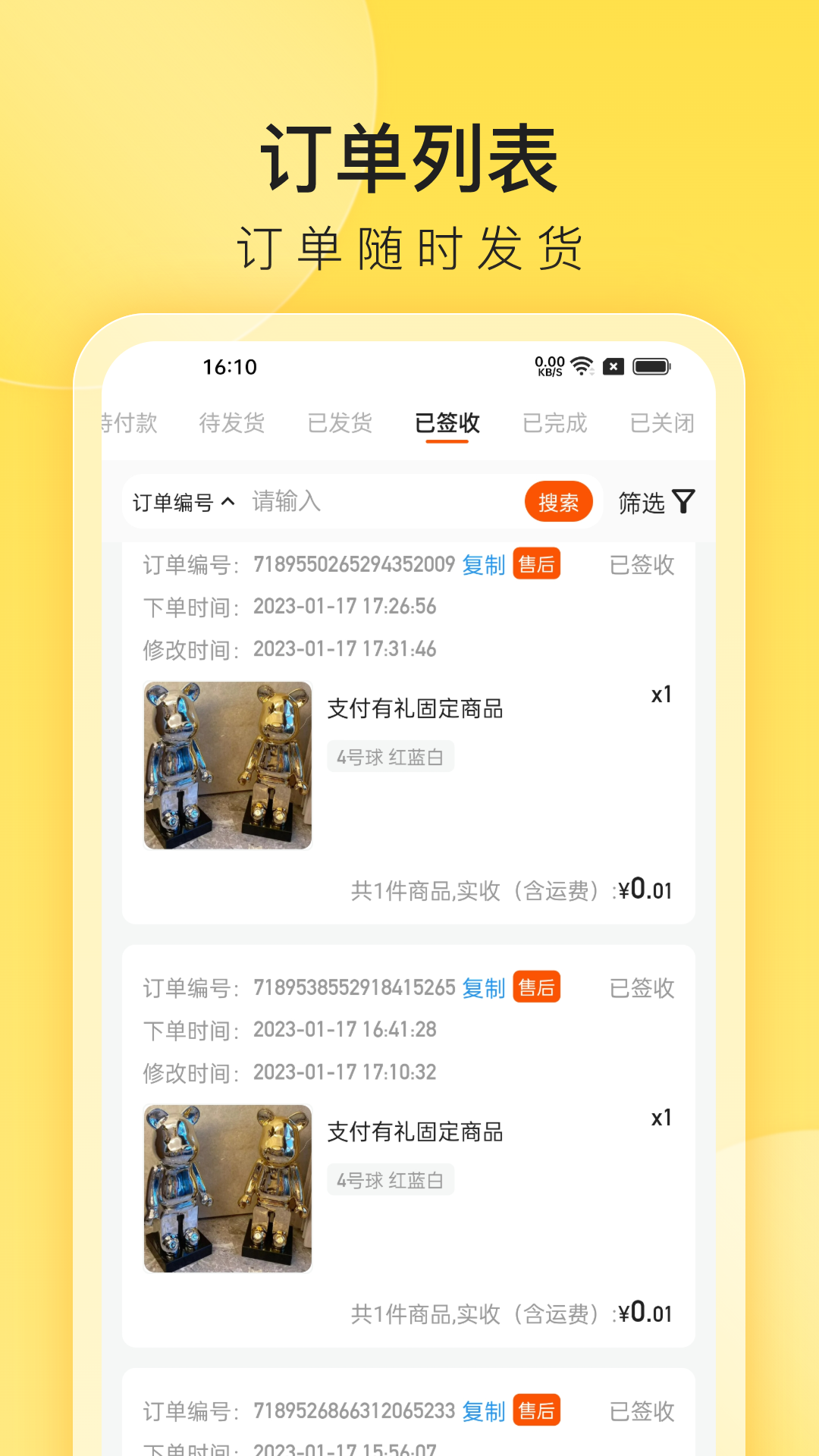The width and height of the screenshot is (819, 1456).
Task: Tap 已签收 status on order ending 415265
Action: [641, 988]
